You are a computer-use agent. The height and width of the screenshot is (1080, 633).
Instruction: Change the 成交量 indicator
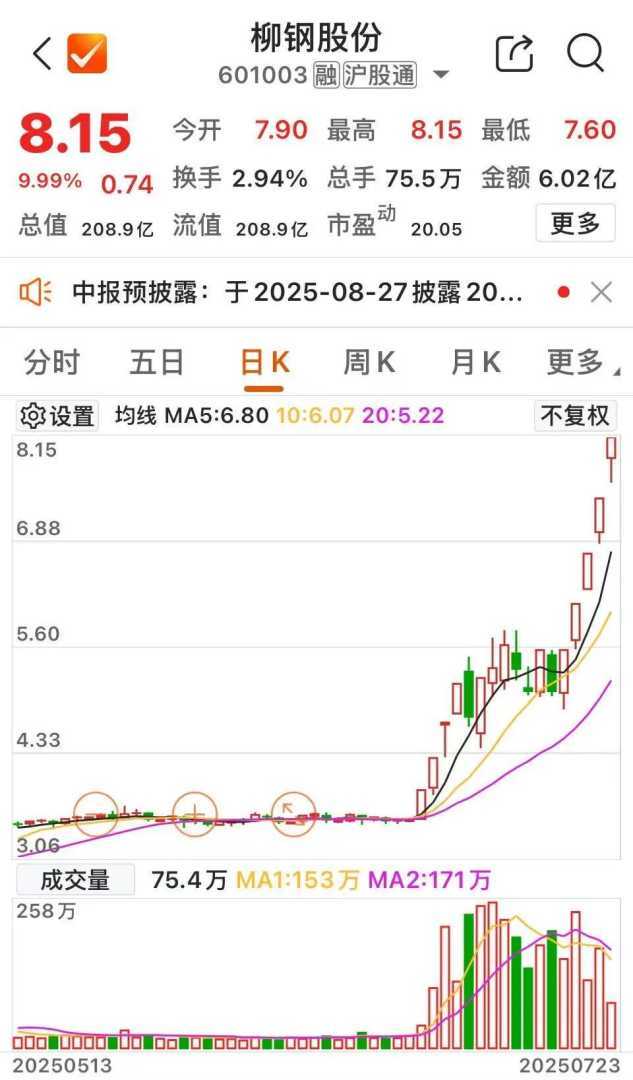point(75,880)
